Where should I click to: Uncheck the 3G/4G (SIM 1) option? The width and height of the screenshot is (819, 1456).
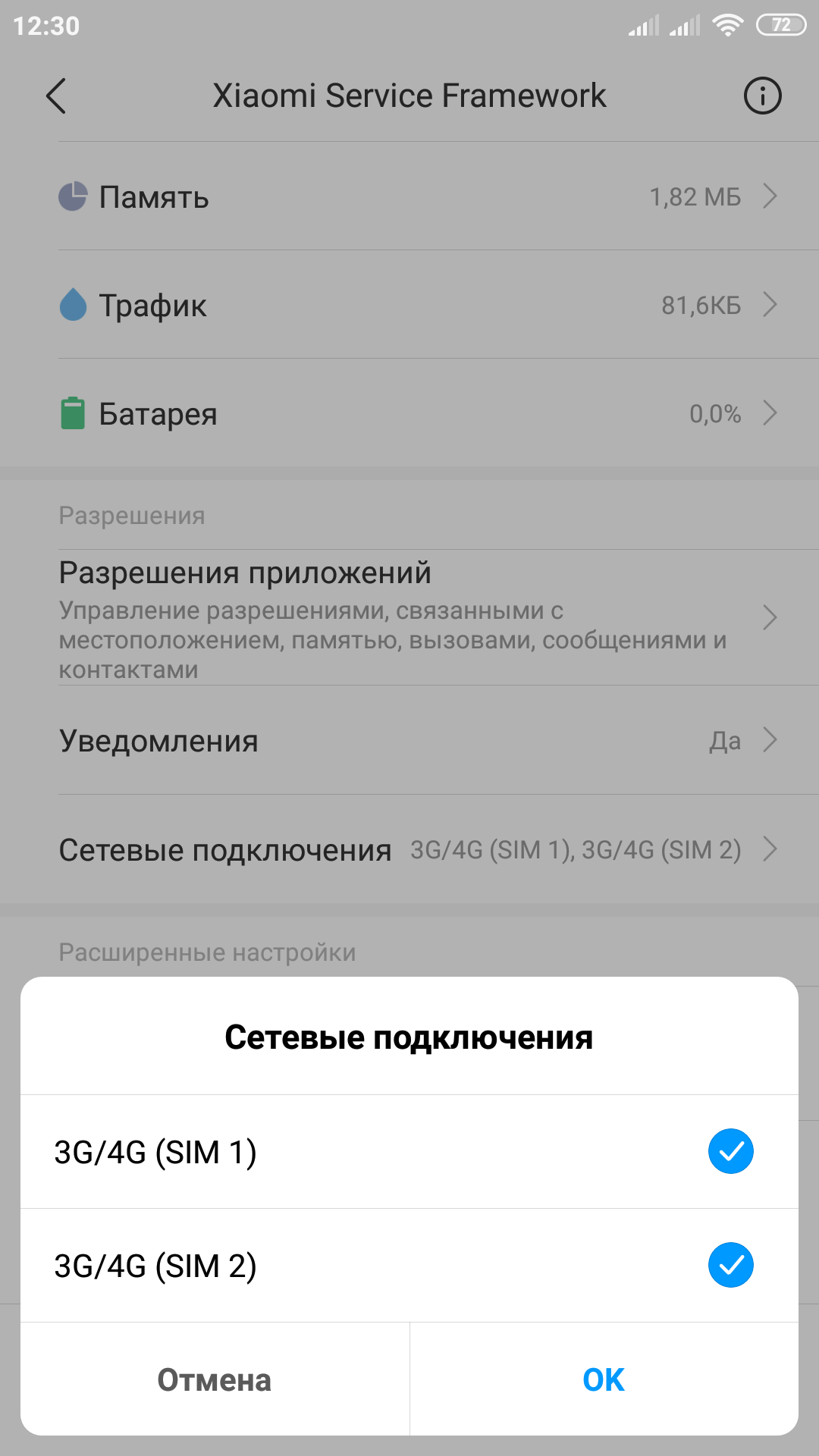coord(730,1151)
